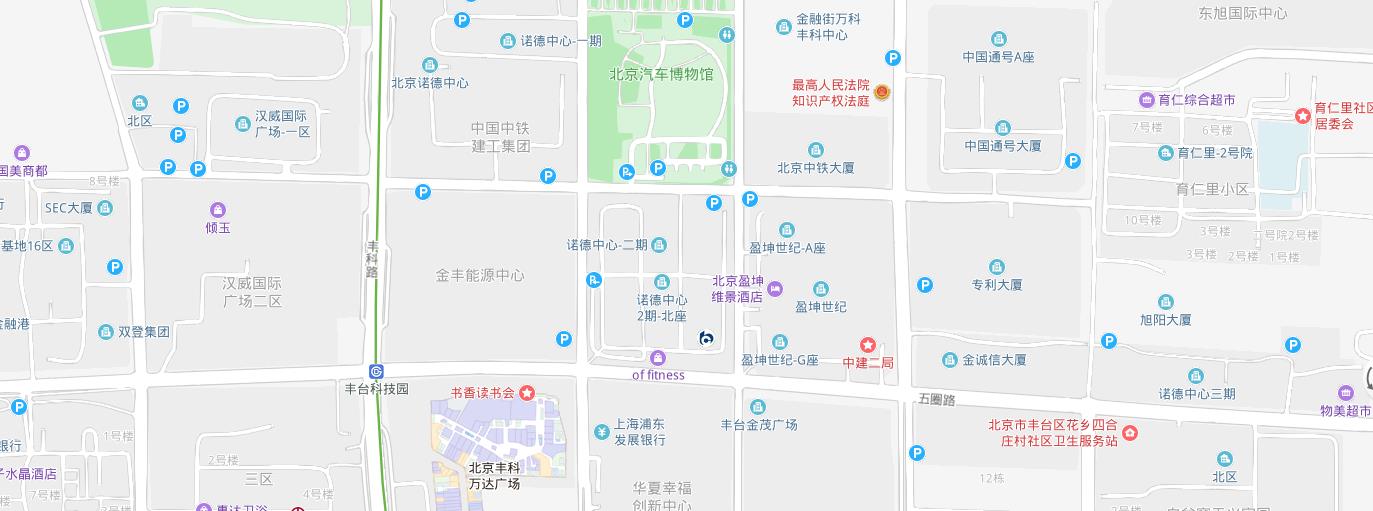Select the 育仁综合超市 shop marker
The height and width of the screenshot is (511, 1373).
1146,100
